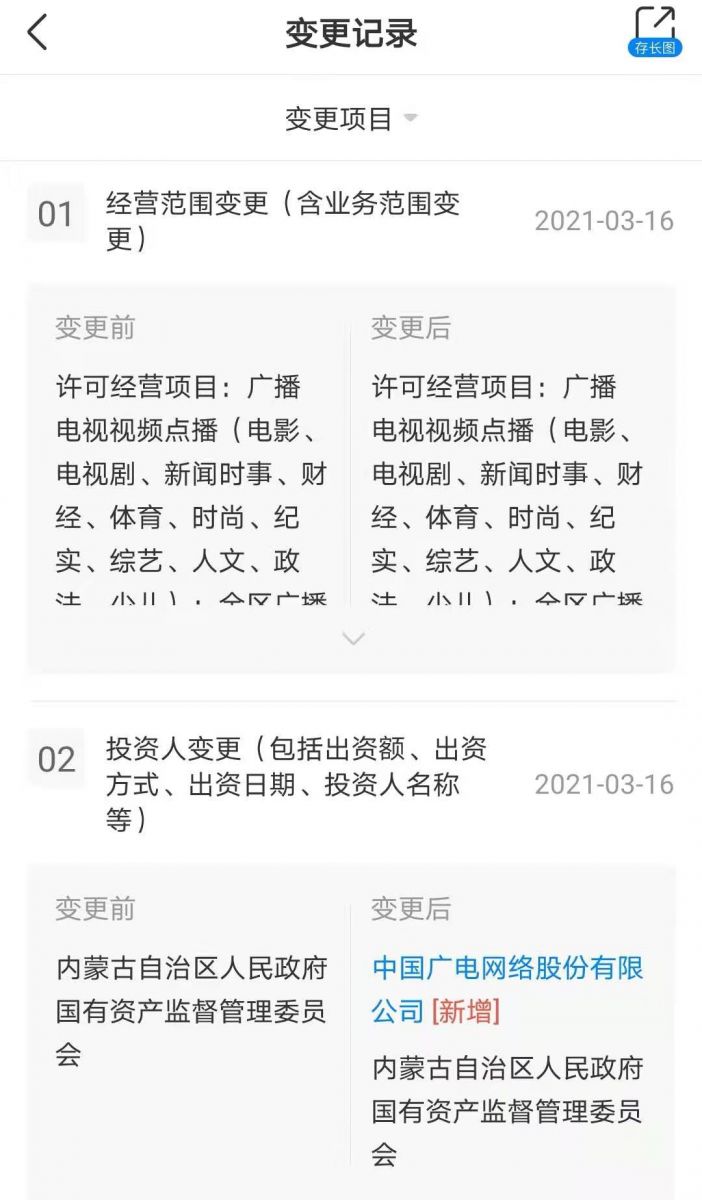Open the 变更项目 filter dropdown
Screen dimensions: 702x1200
[351, 119]
